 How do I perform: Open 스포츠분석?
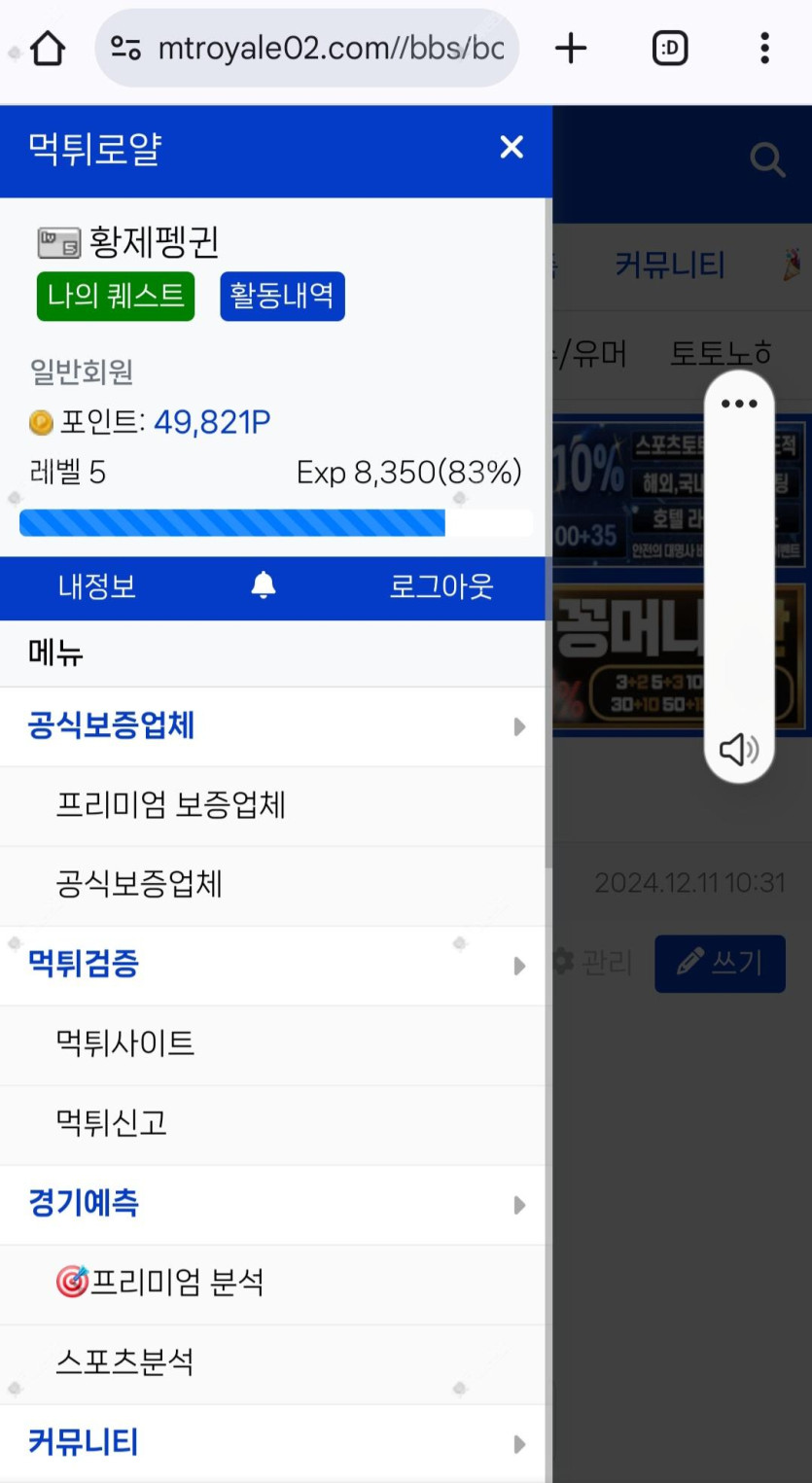click(x=124, y=1361)
